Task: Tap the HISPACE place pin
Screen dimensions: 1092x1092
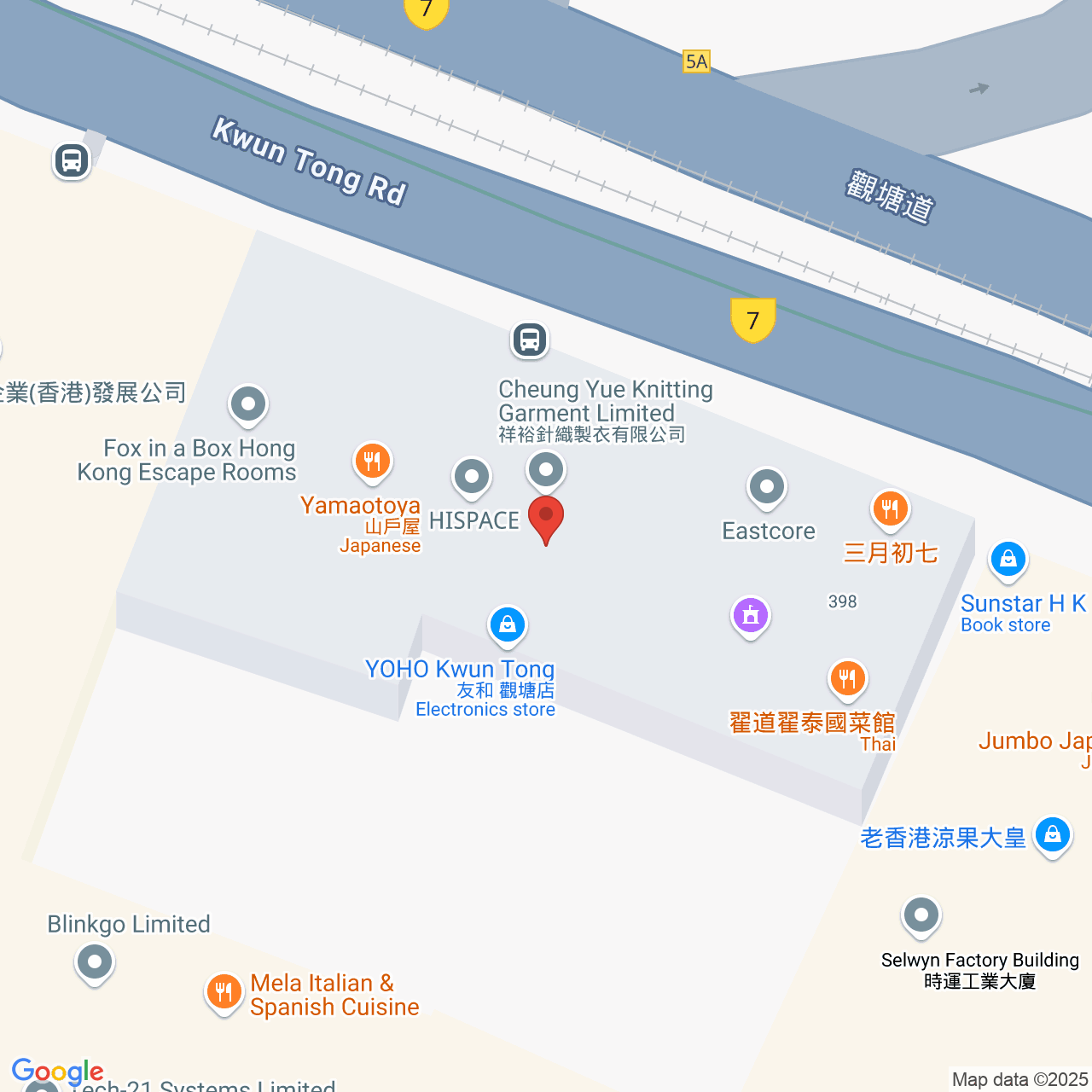Action: [472, 477]
